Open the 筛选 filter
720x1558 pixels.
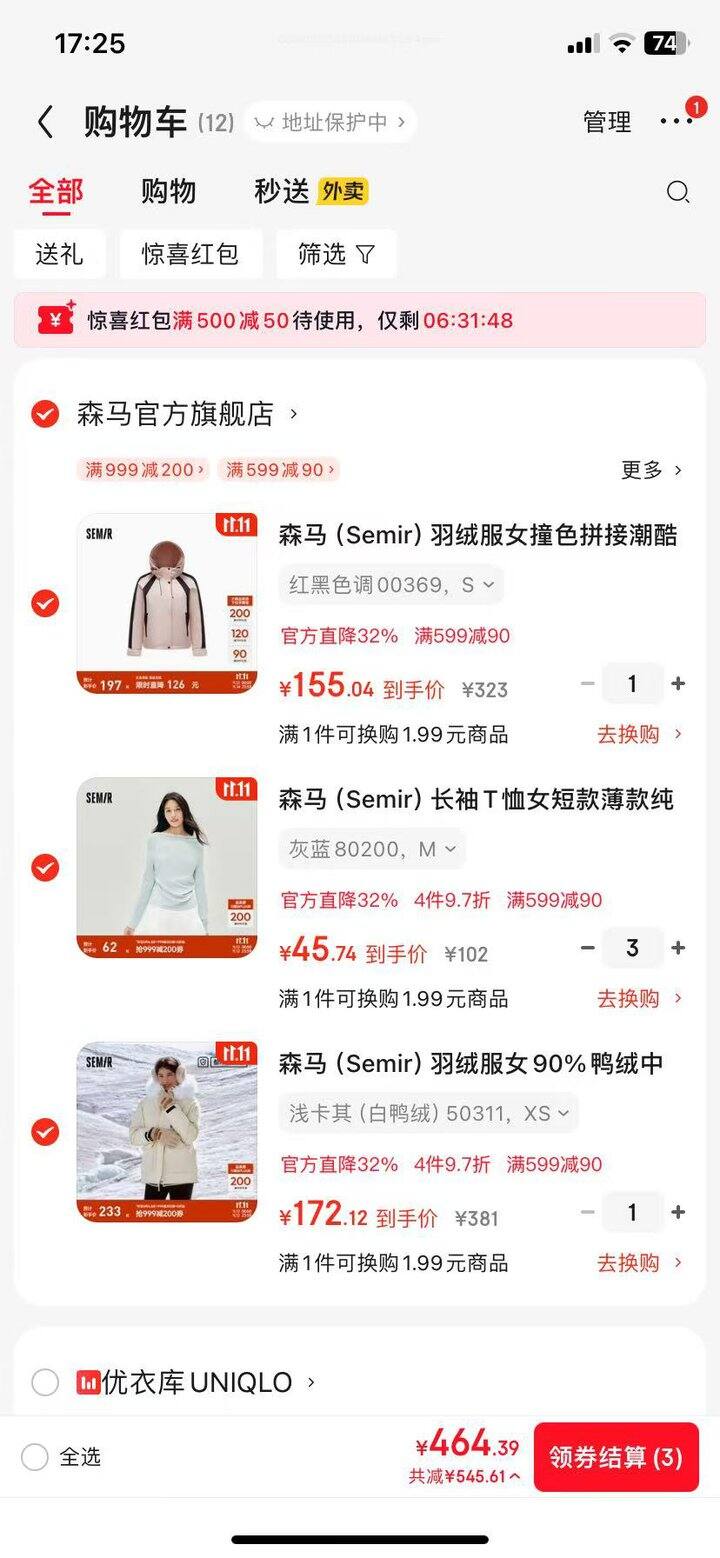coord(336,254)
